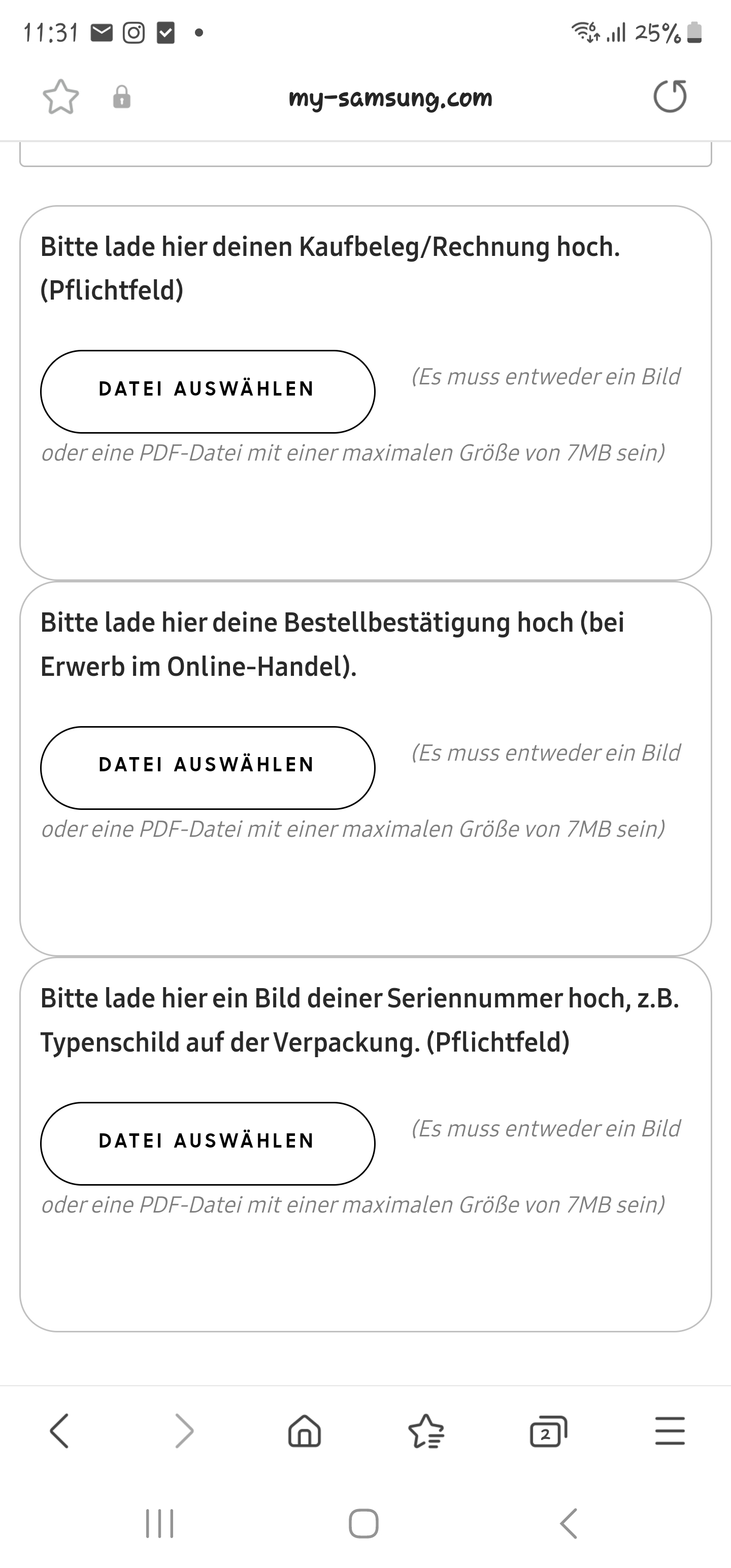731x1568 pixels.
Task: Open recent apps from system navigation
Action: click(160, 1523)
